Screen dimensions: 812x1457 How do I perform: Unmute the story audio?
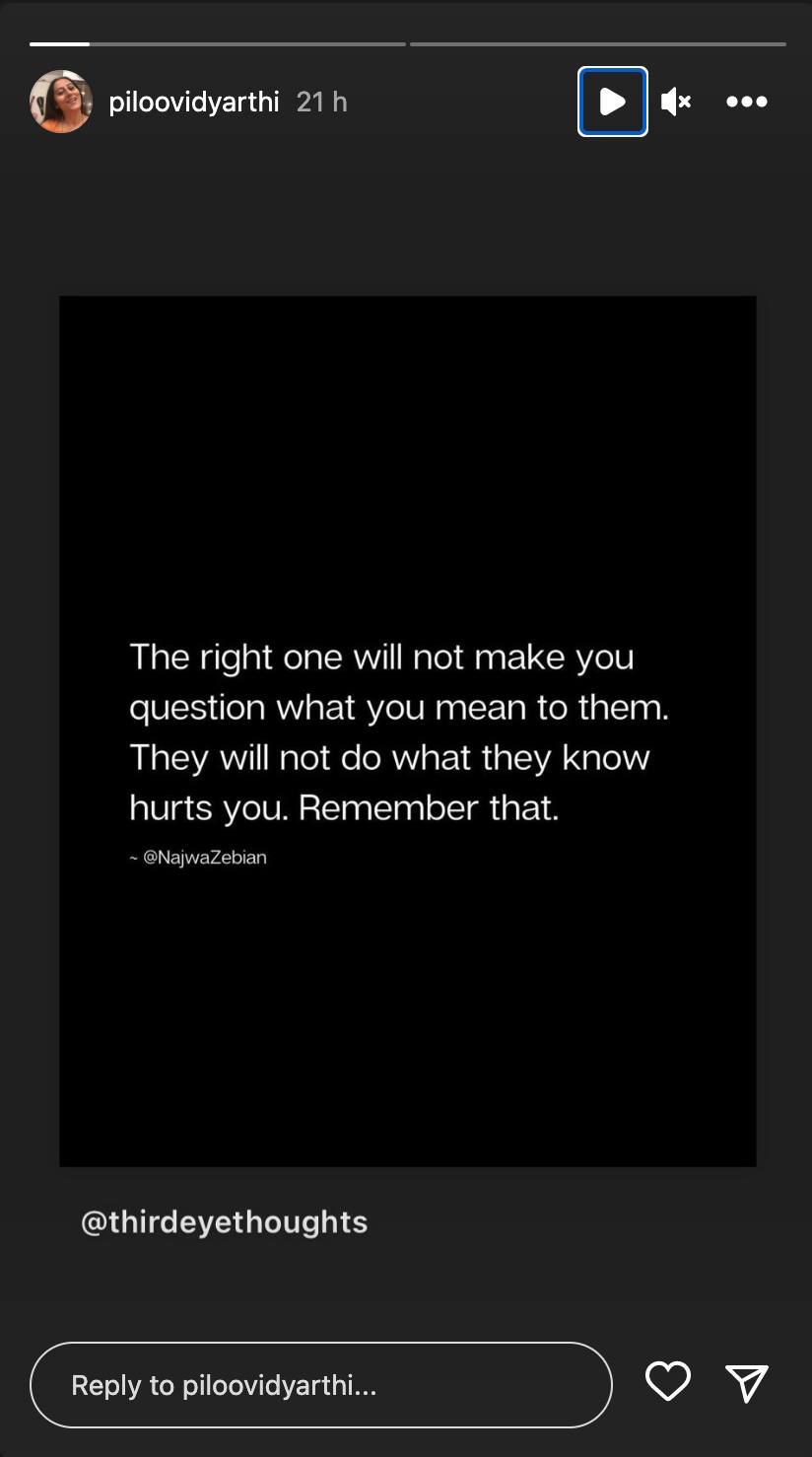(675, 102)
